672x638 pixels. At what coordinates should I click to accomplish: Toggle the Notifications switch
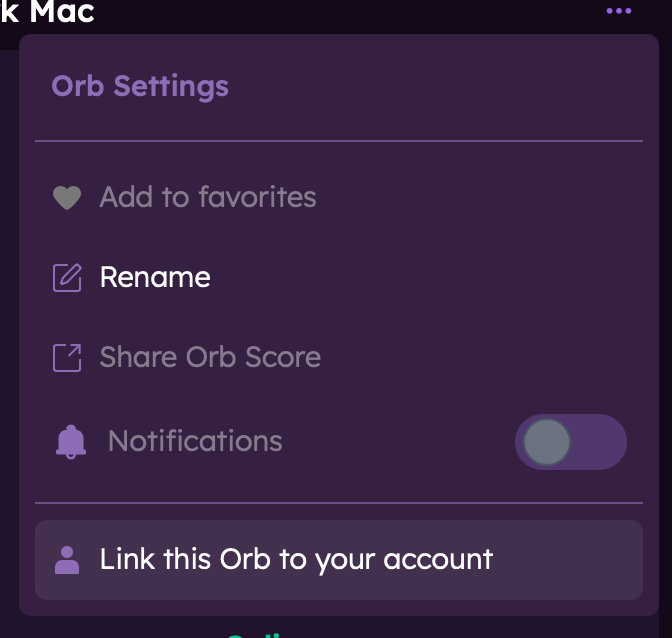click(x=570, y=442)
